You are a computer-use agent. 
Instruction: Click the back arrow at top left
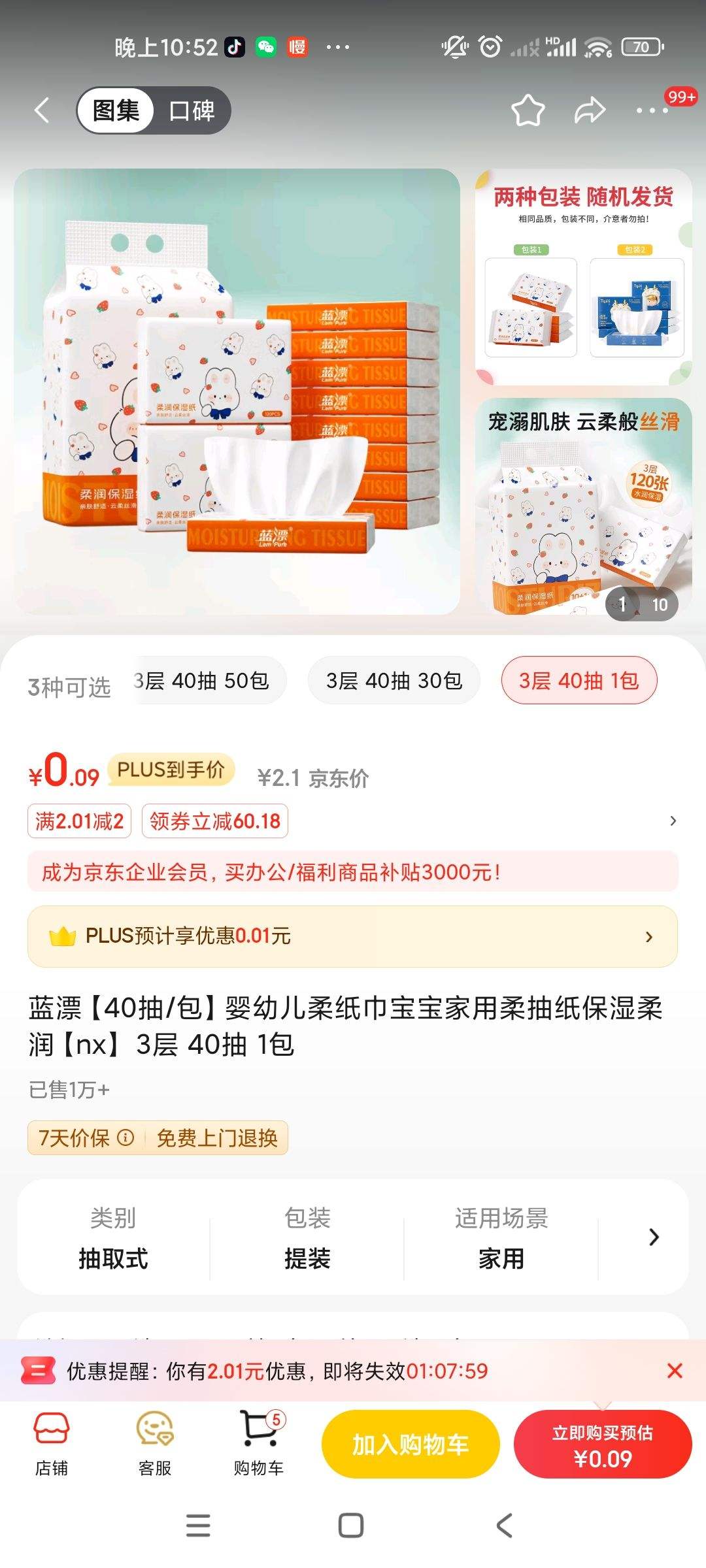42,110
